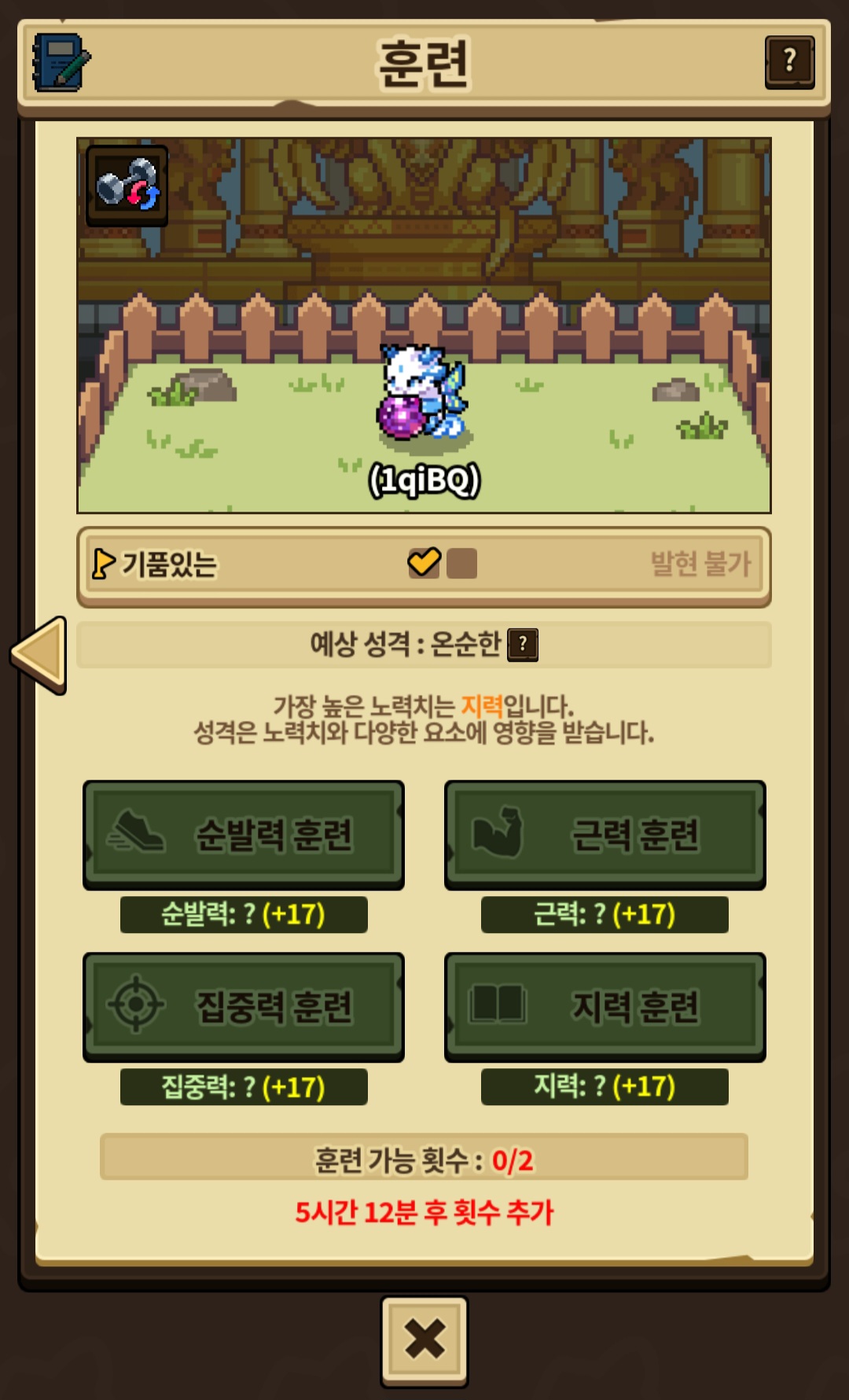Tap the dumbbell training reset icon
The image size is (849, 1400).
coord(127,186)
